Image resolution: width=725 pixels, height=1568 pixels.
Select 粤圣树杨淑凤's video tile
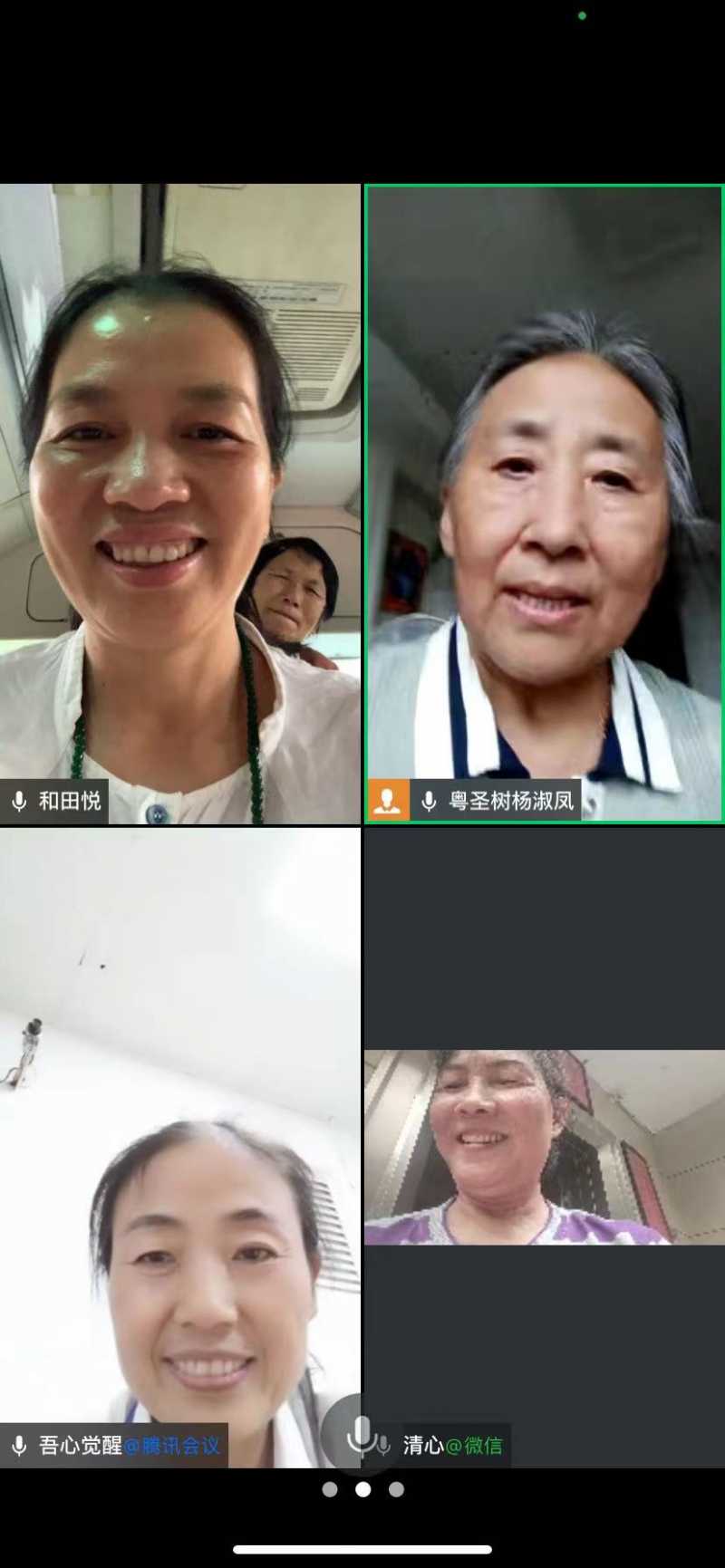tap(544, 504)
